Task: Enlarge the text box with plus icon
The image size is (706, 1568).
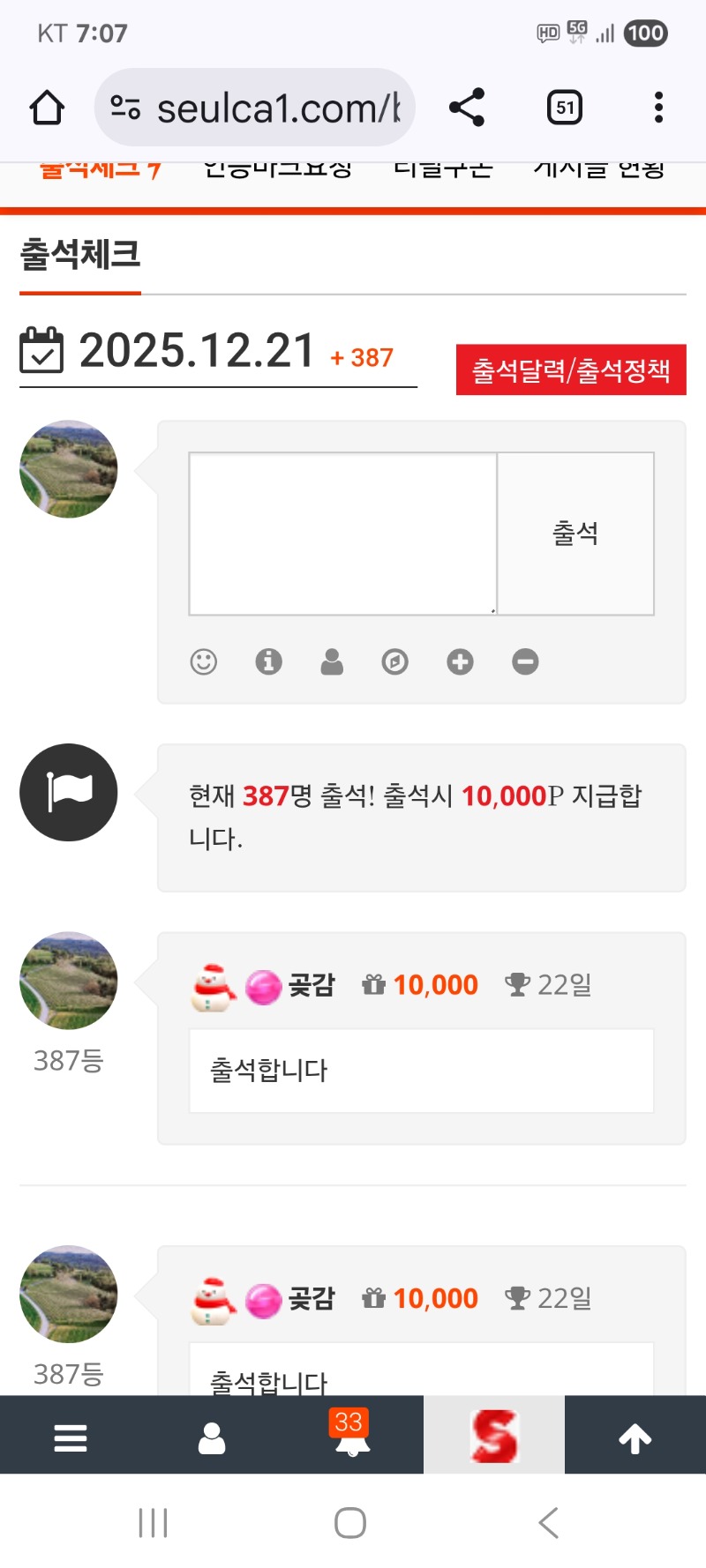Action: pos(460,661)
